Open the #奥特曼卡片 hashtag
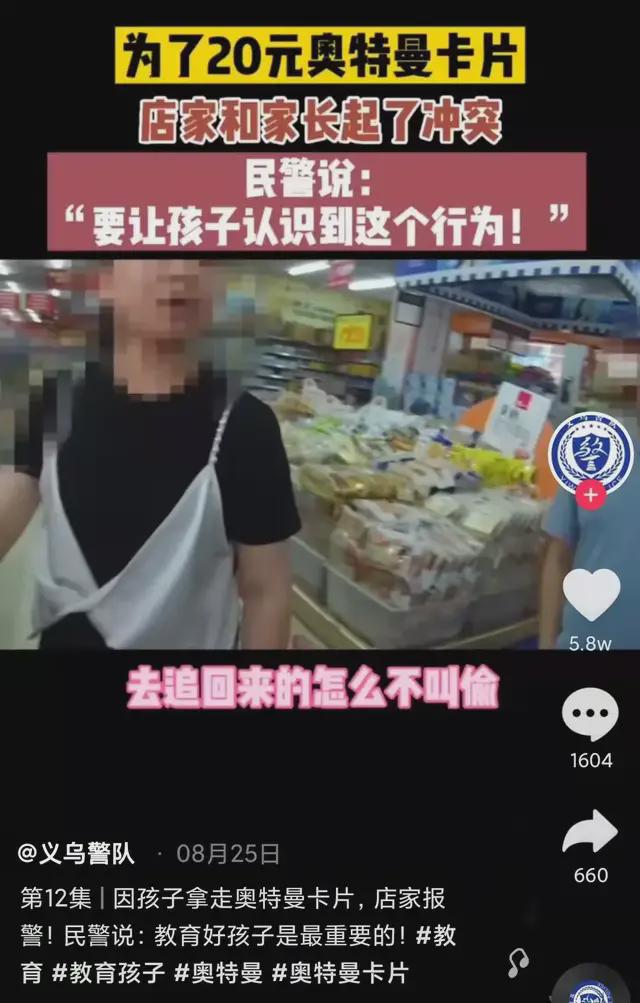This screenshot has width=640, height=1003. point(340,970)
